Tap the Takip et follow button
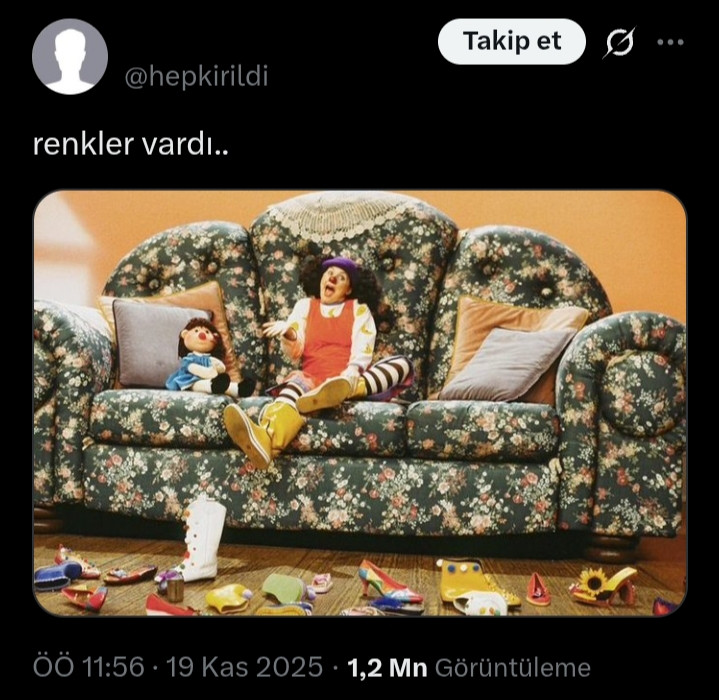 [x=511, y=42]
